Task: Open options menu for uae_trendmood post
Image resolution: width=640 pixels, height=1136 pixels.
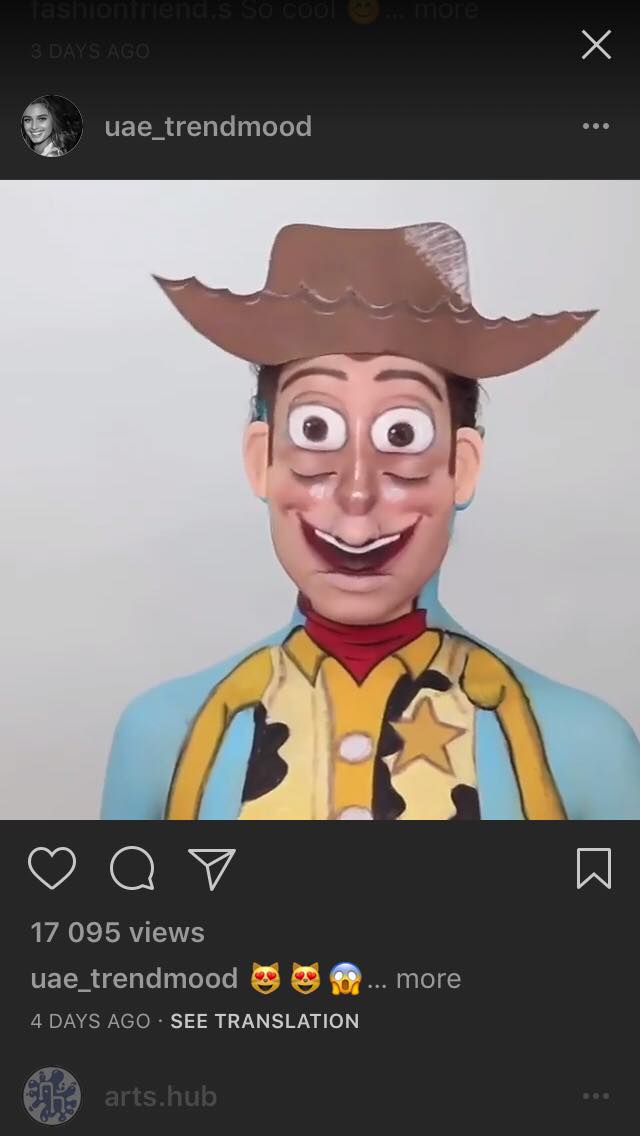Action: click(596, 126)
